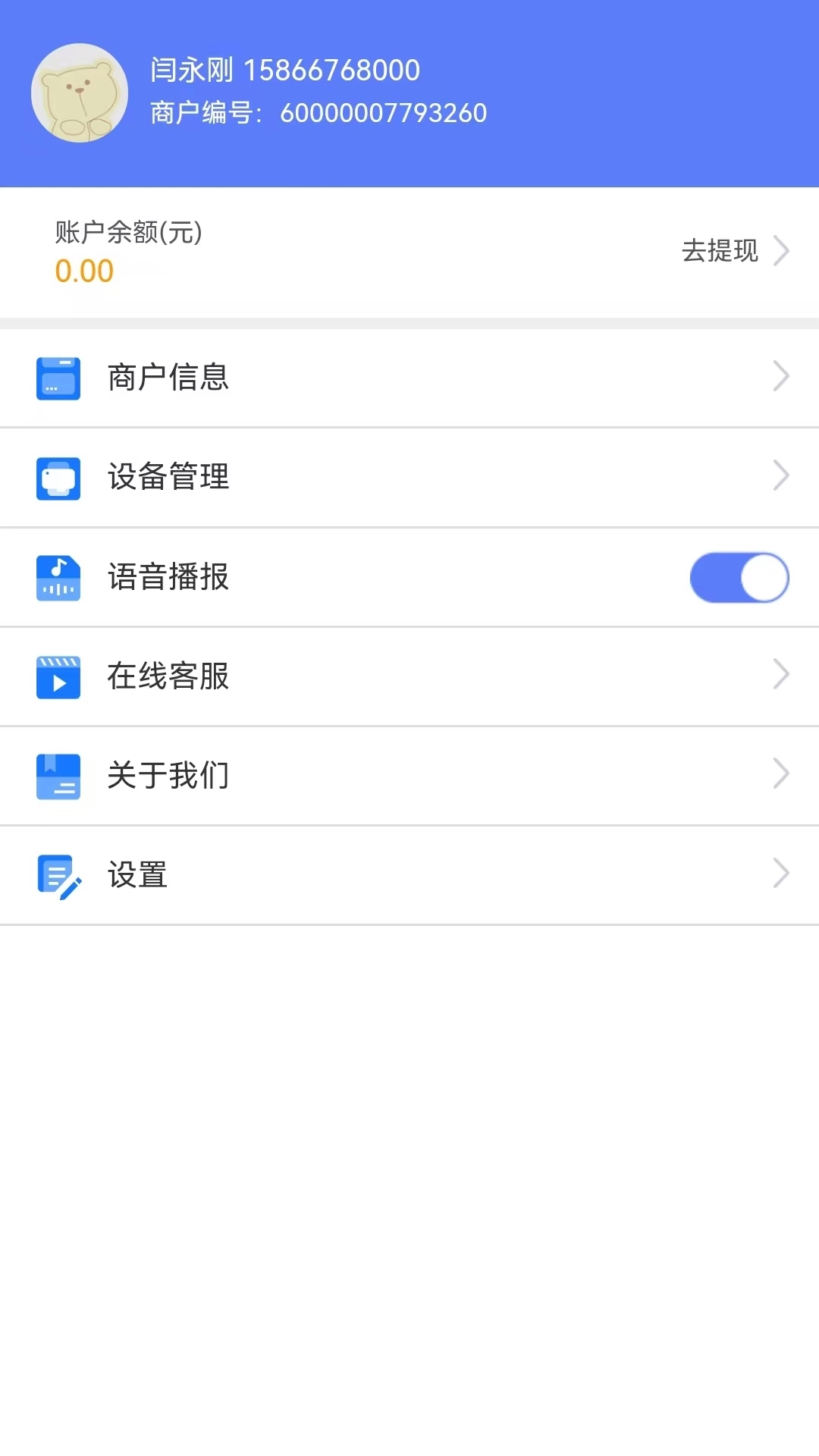The image size is (819, 1456).
Task: Click the 在线客服 play video icon
Action: [58, 677]
